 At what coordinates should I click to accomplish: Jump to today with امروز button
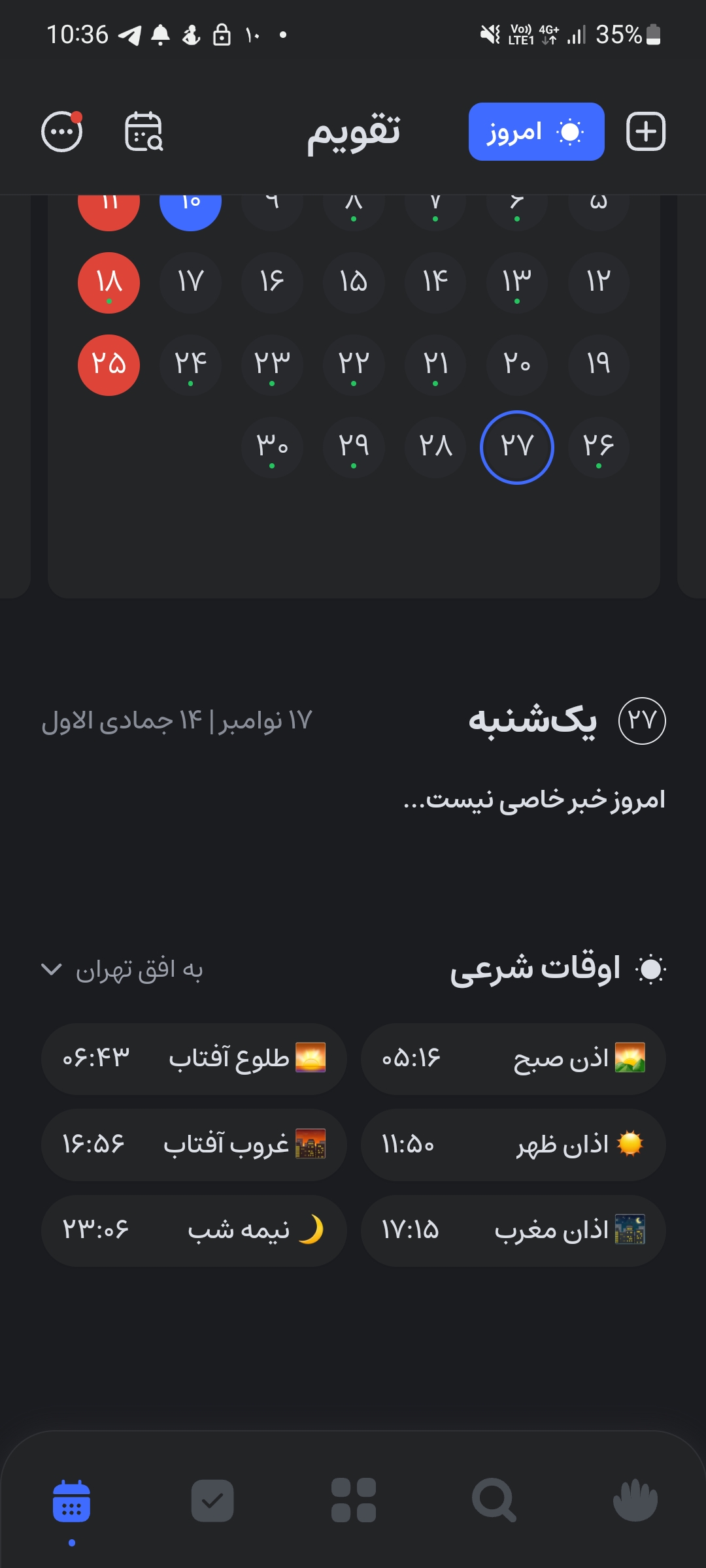click(x=536, y=131)
